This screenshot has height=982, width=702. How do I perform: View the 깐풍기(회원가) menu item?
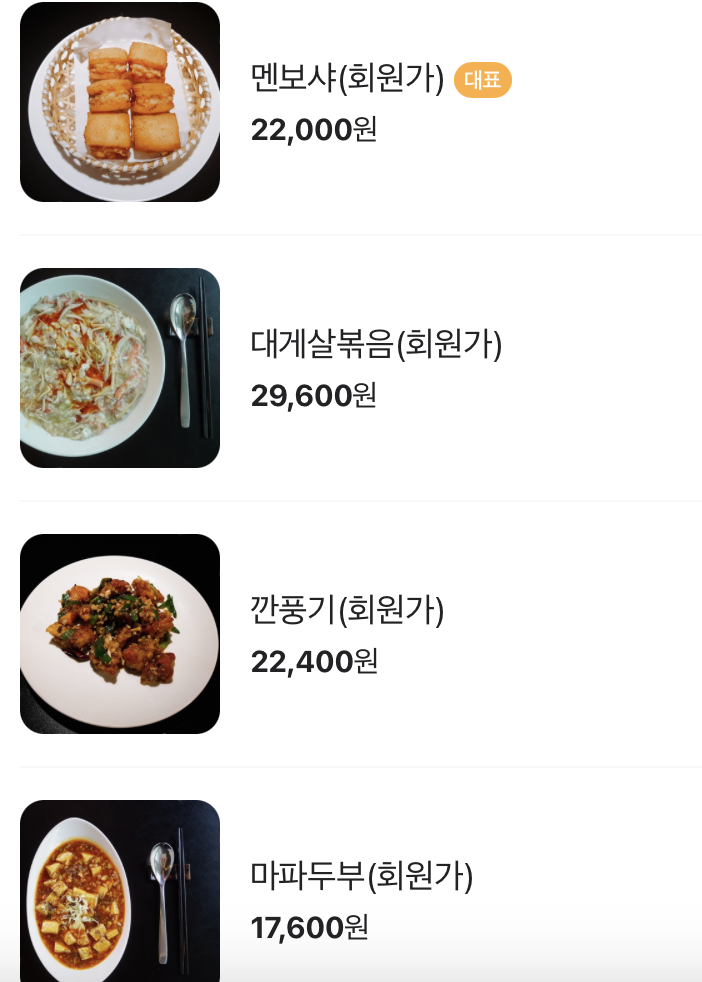tap(347, 610)
